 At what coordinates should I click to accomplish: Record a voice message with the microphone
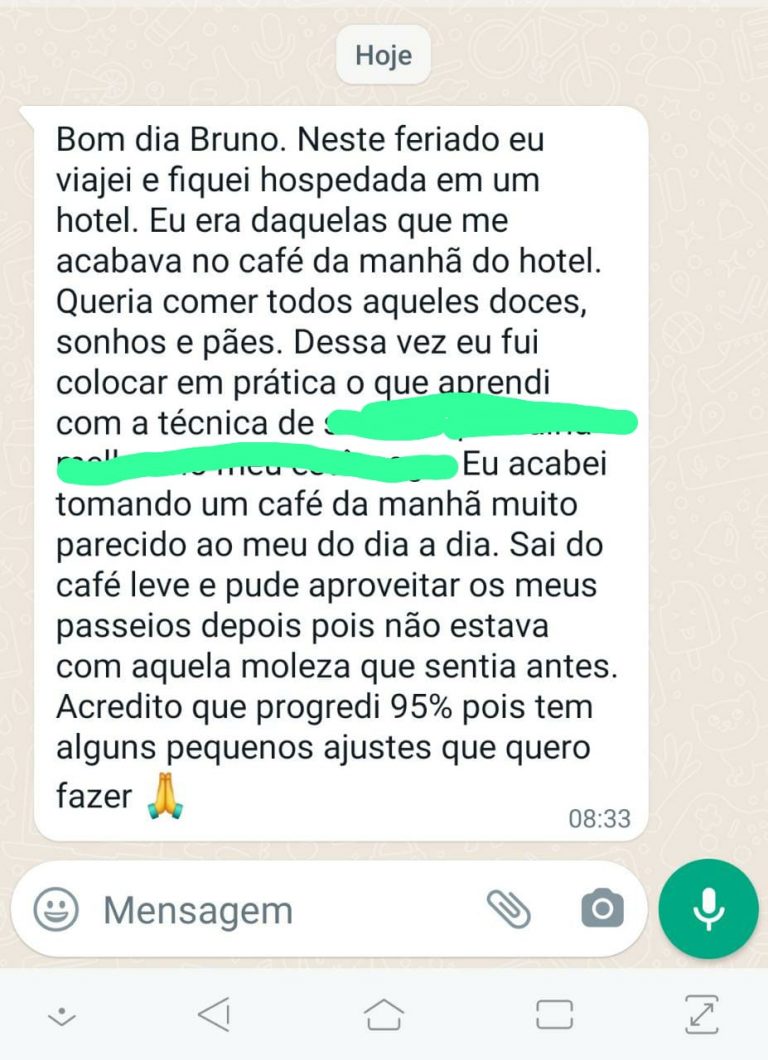[709, 909]
